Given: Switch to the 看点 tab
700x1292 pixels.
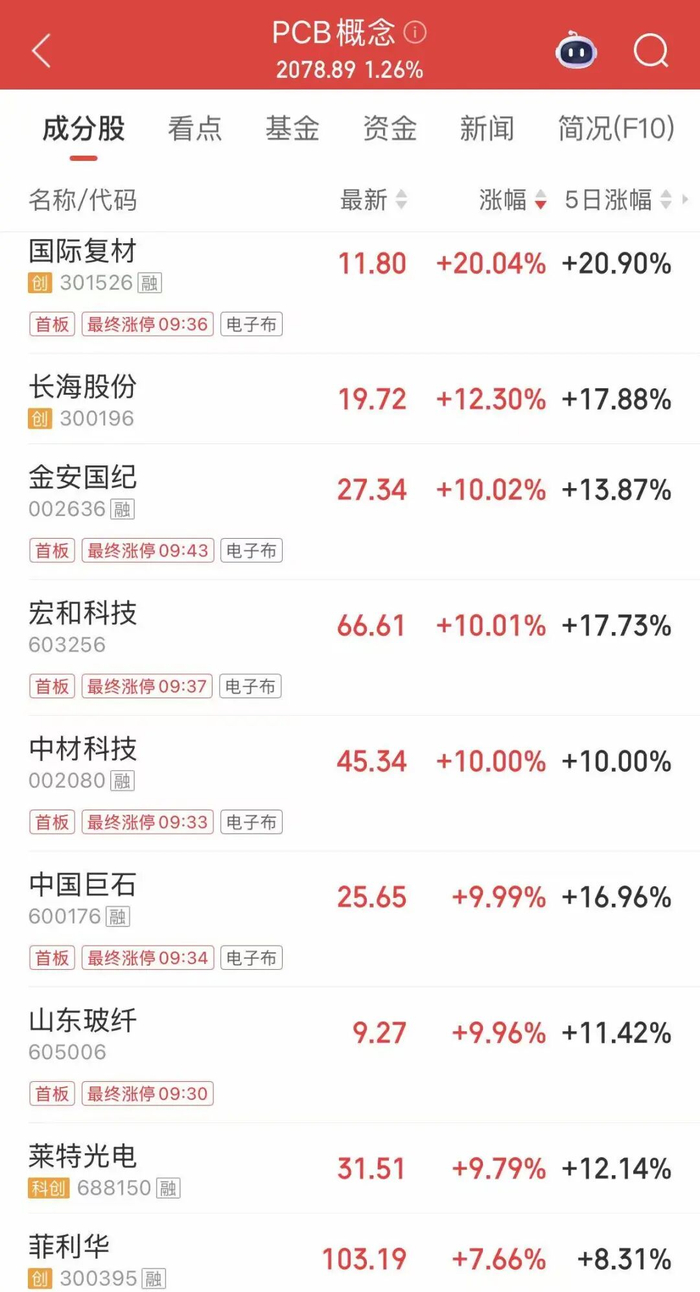Looking at the screenshot, I should click(195, 128).
